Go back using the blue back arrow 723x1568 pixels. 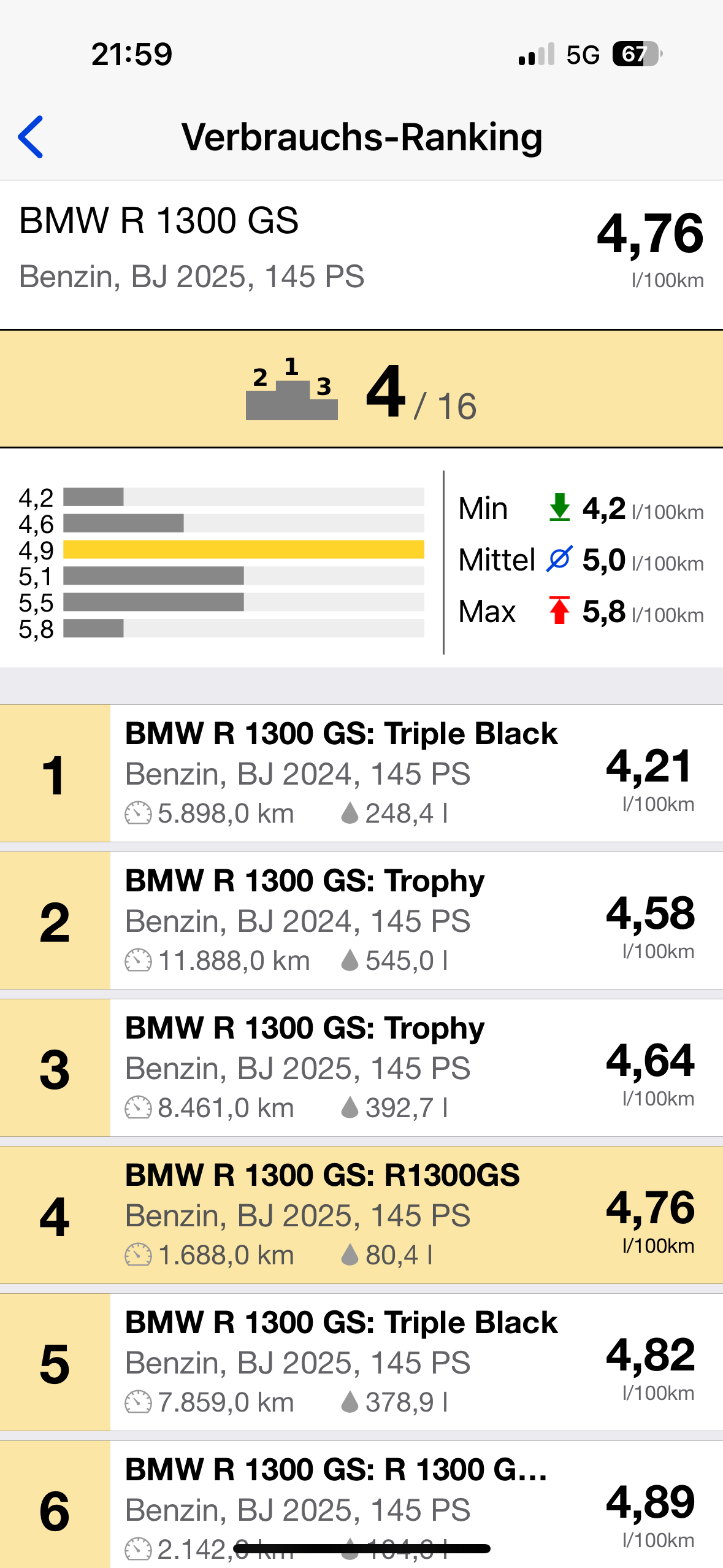click(31, 137)
